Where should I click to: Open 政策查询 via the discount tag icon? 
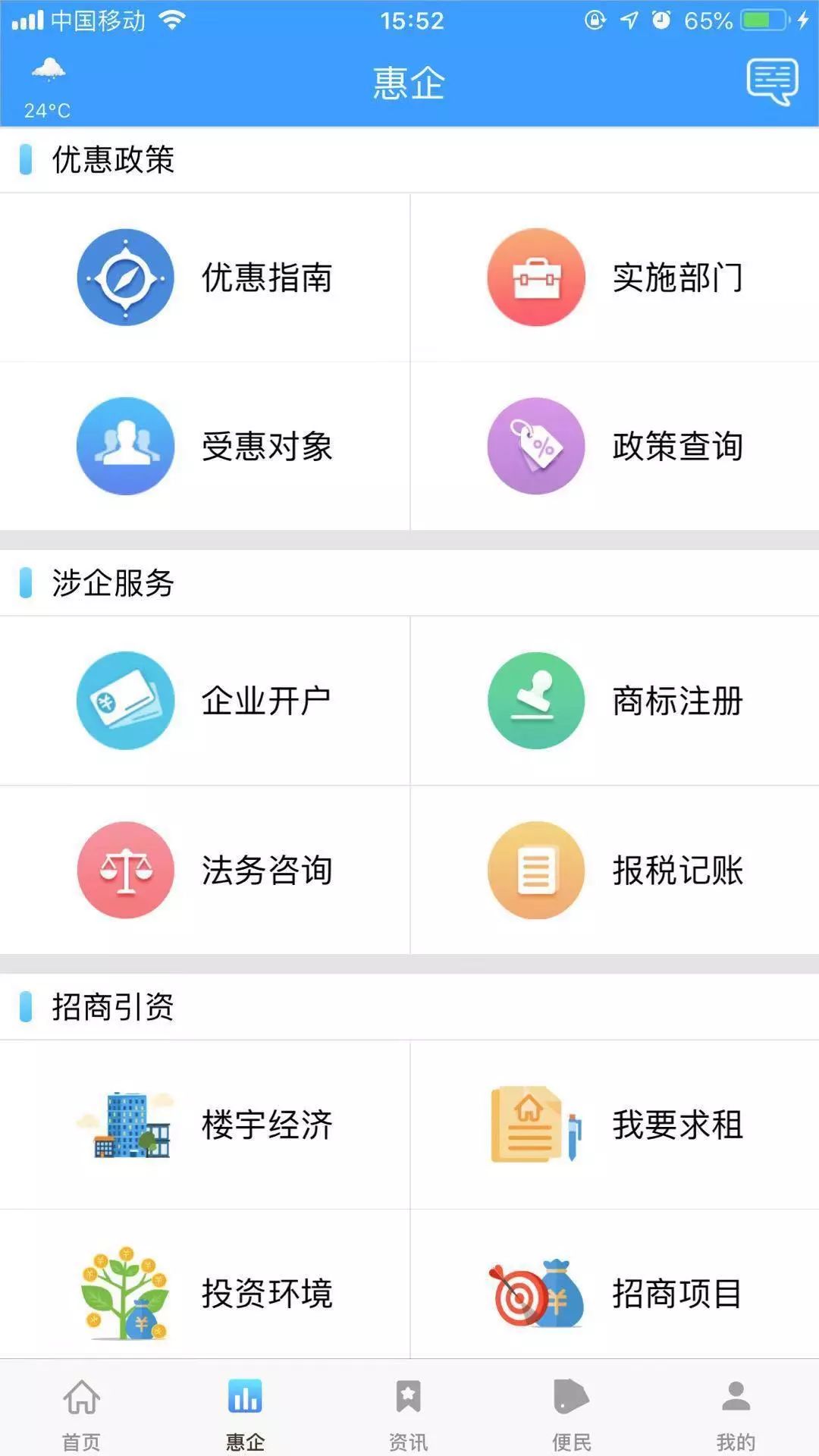(535, 447)
